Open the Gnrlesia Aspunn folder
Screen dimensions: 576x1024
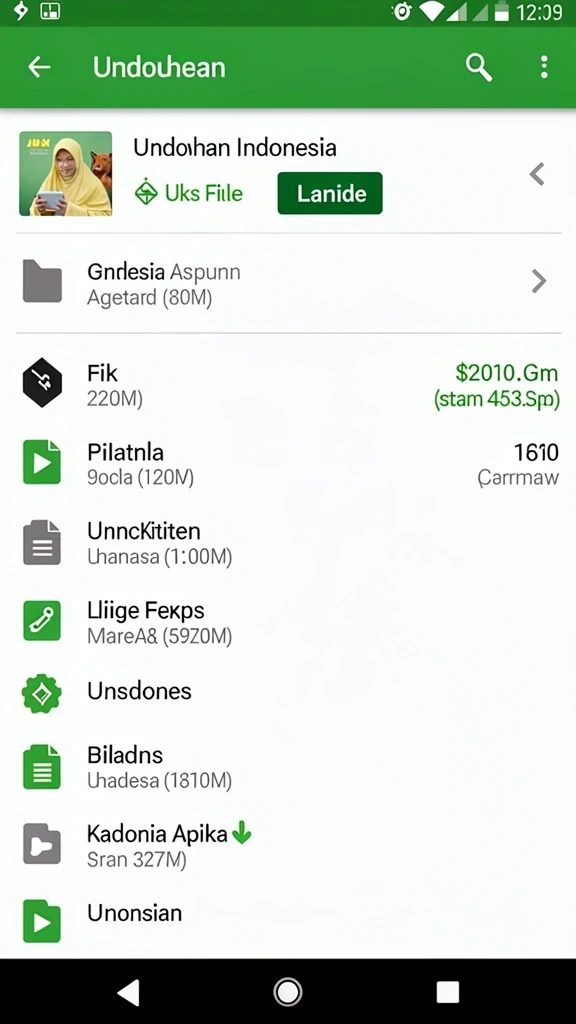288,283
